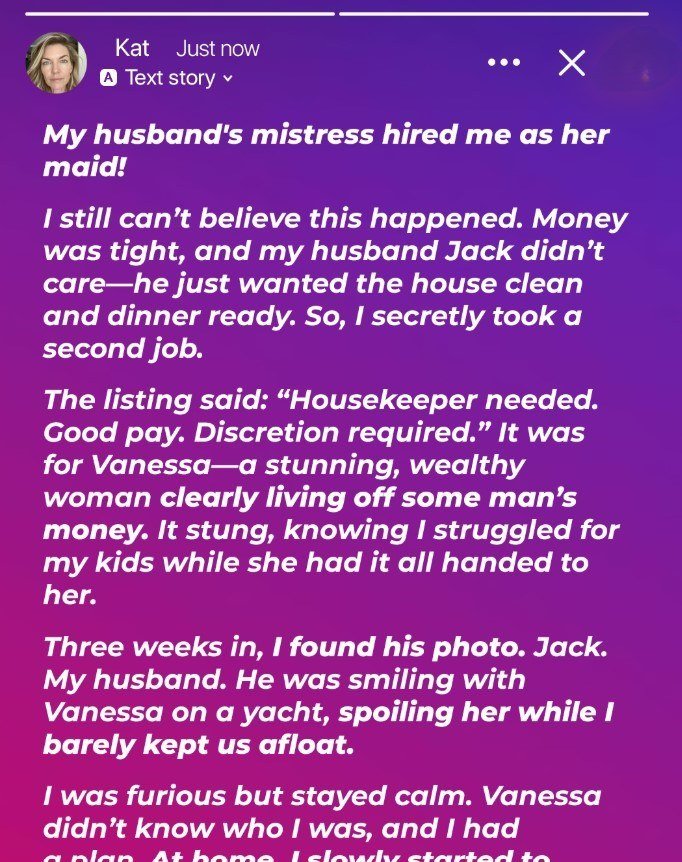Close the story viewer
This screenshot has height=862, width=682.
pos(572,63)
